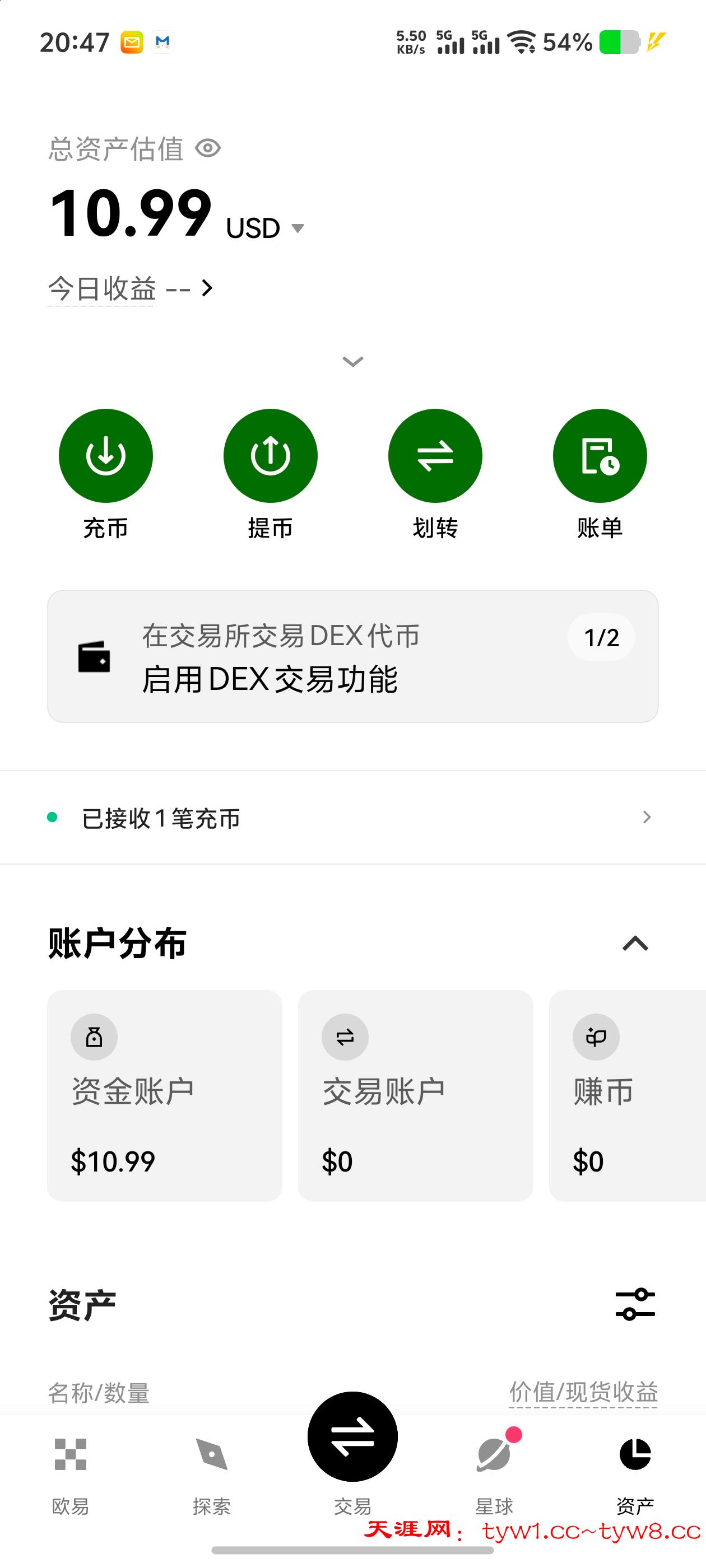Image resolution: width=706 pixels, height=1568 pixels.
Task: Tap the 提币 withdraw button
Action: [x=271, y=456]
